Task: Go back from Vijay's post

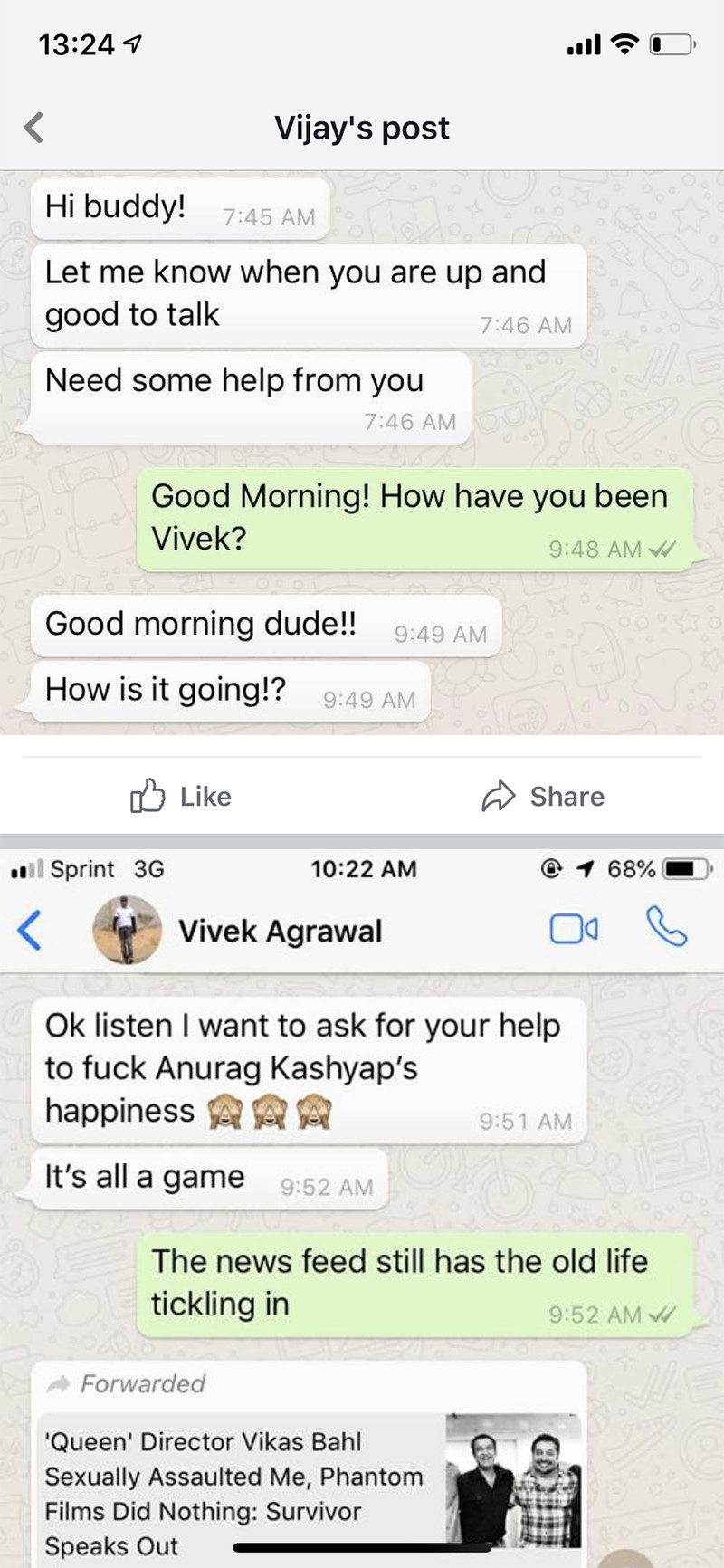Action: [x=34, y=128]
